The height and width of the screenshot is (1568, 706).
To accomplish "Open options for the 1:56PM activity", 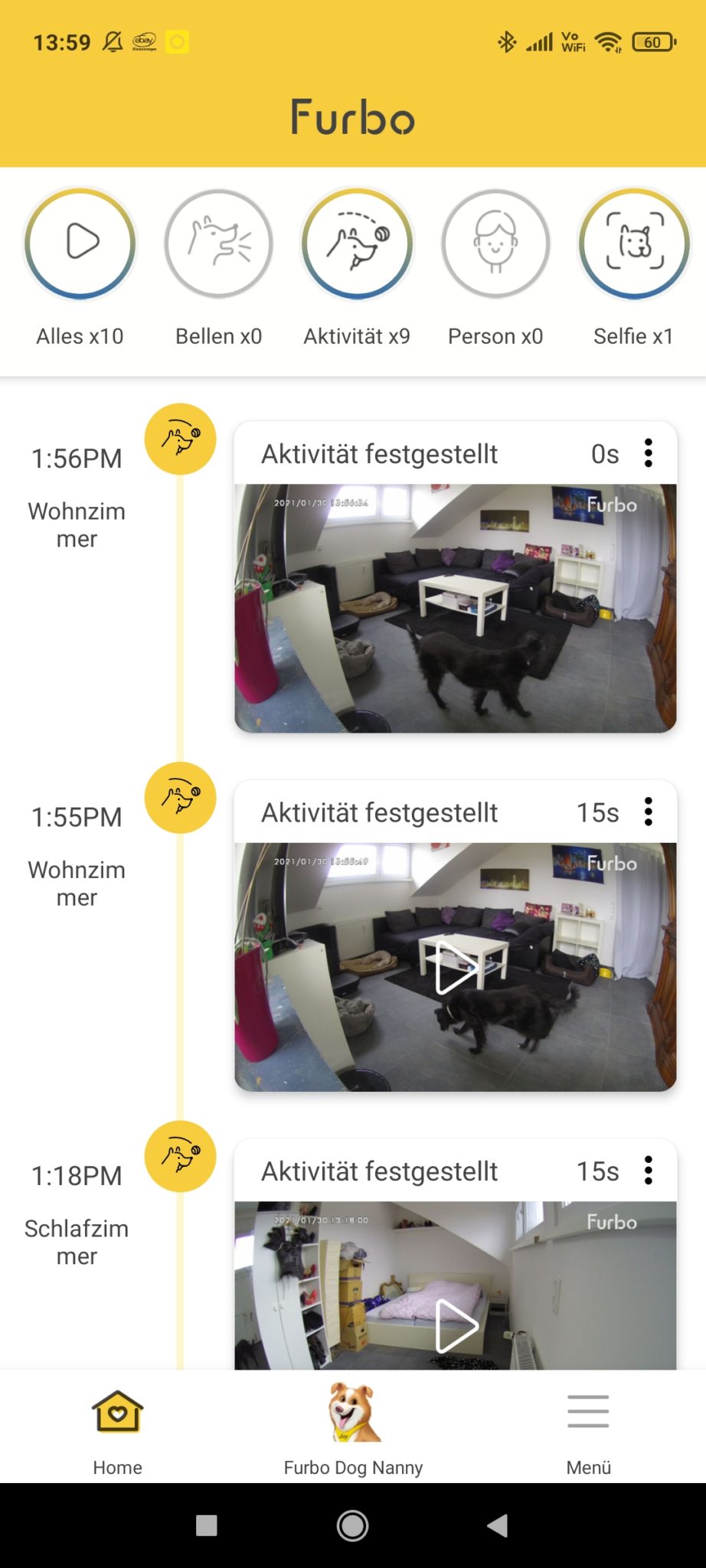I will click(x=649, y=453).
